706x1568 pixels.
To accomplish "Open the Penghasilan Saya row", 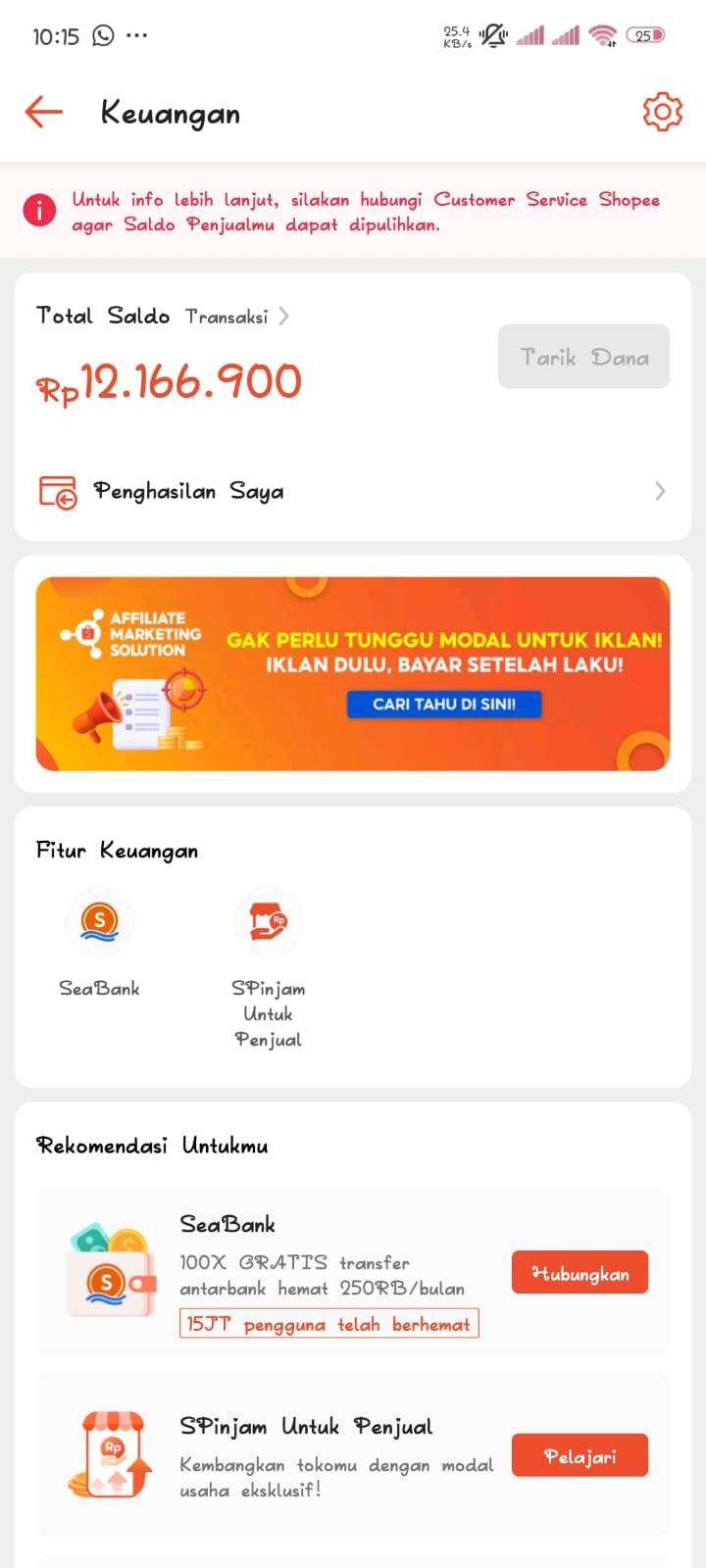I will [353, 491].
